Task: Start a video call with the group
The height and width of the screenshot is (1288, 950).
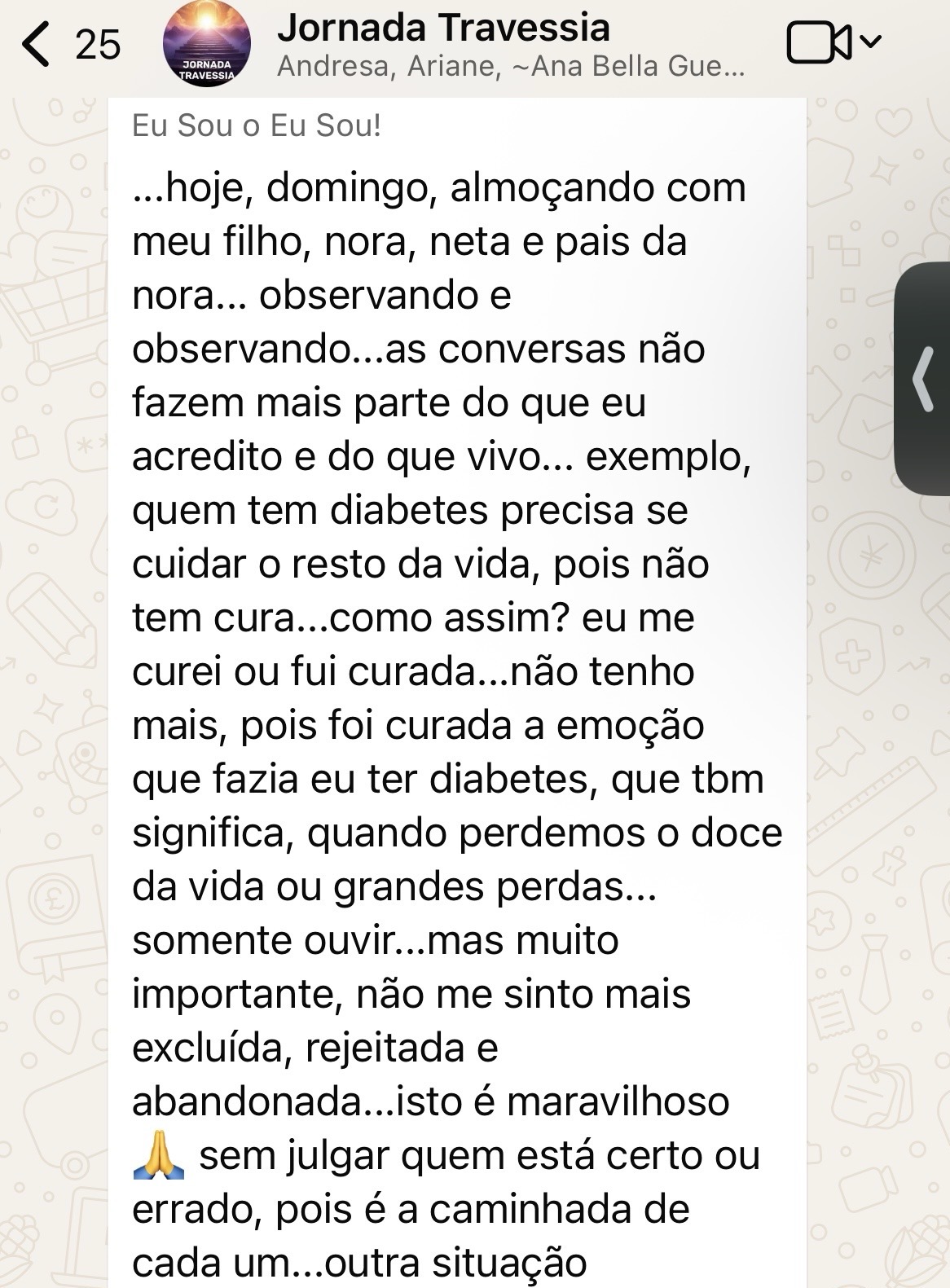Action: [819, 42]
